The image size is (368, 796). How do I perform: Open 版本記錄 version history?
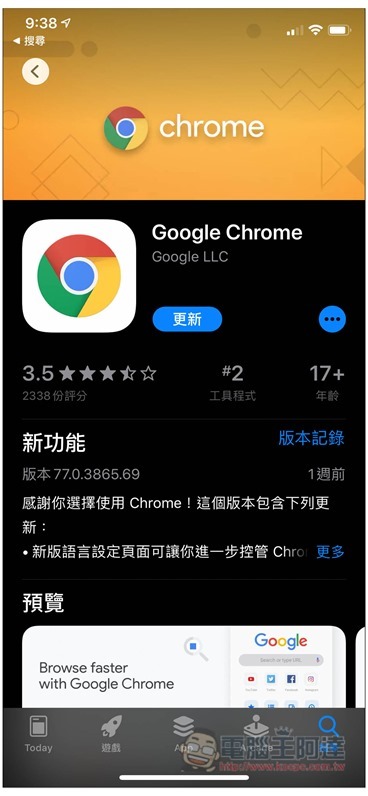(312, 438)
